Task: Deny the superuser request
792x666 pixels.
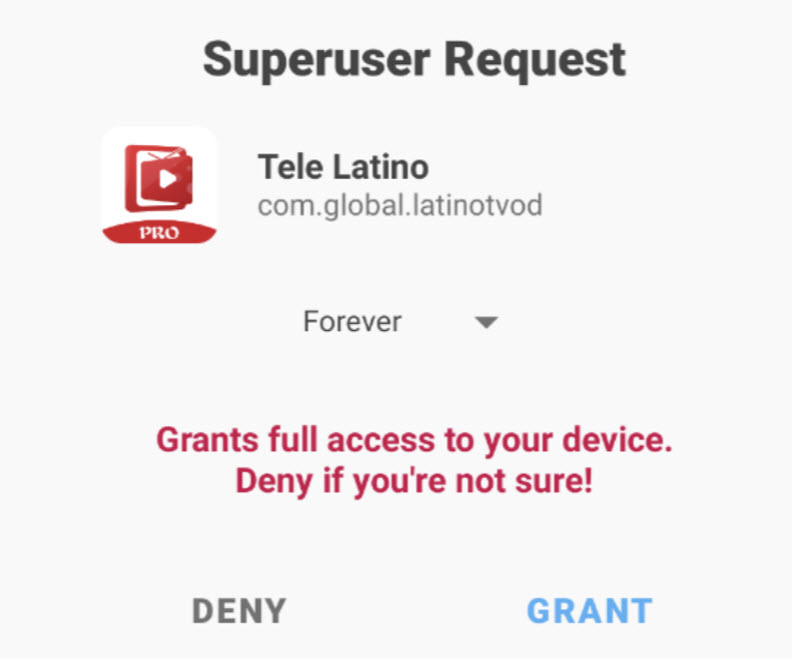Action: (x=239, y=611)
